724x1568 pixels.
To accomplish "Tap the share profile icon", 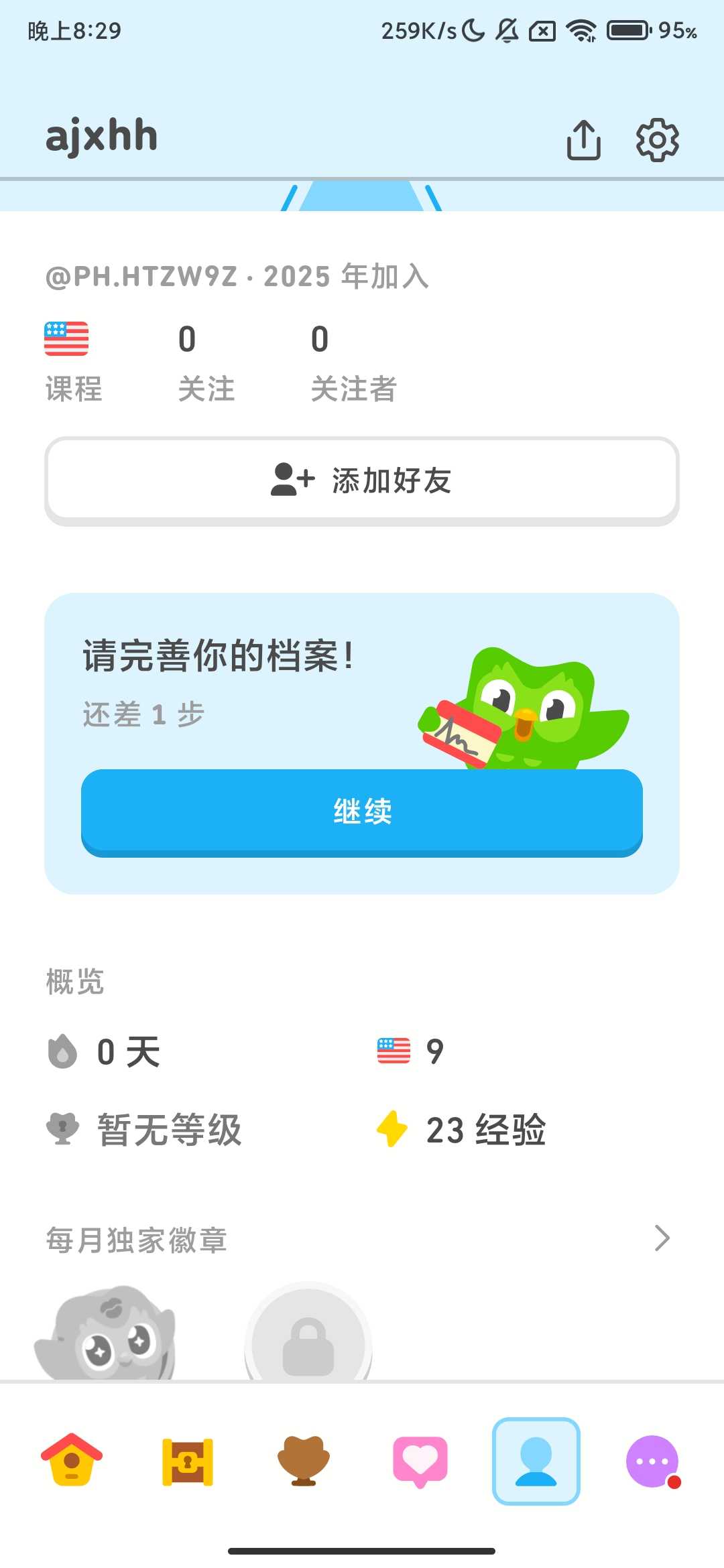I will coord(584,139).
